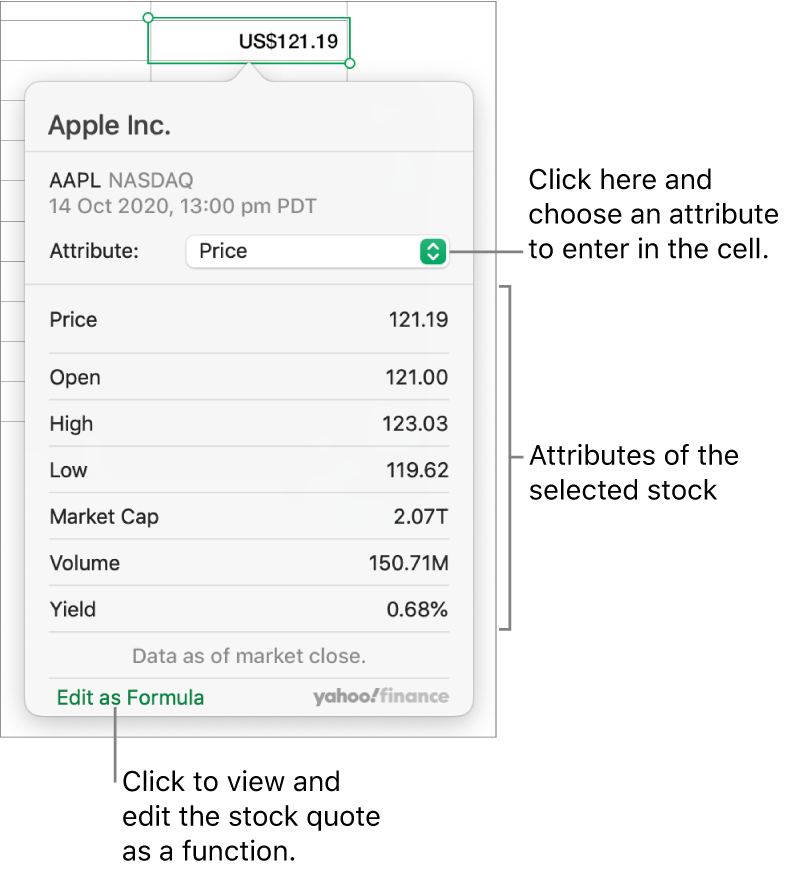790x878 pixels.
Task: Select the Price attribute row
Action: 249,319
